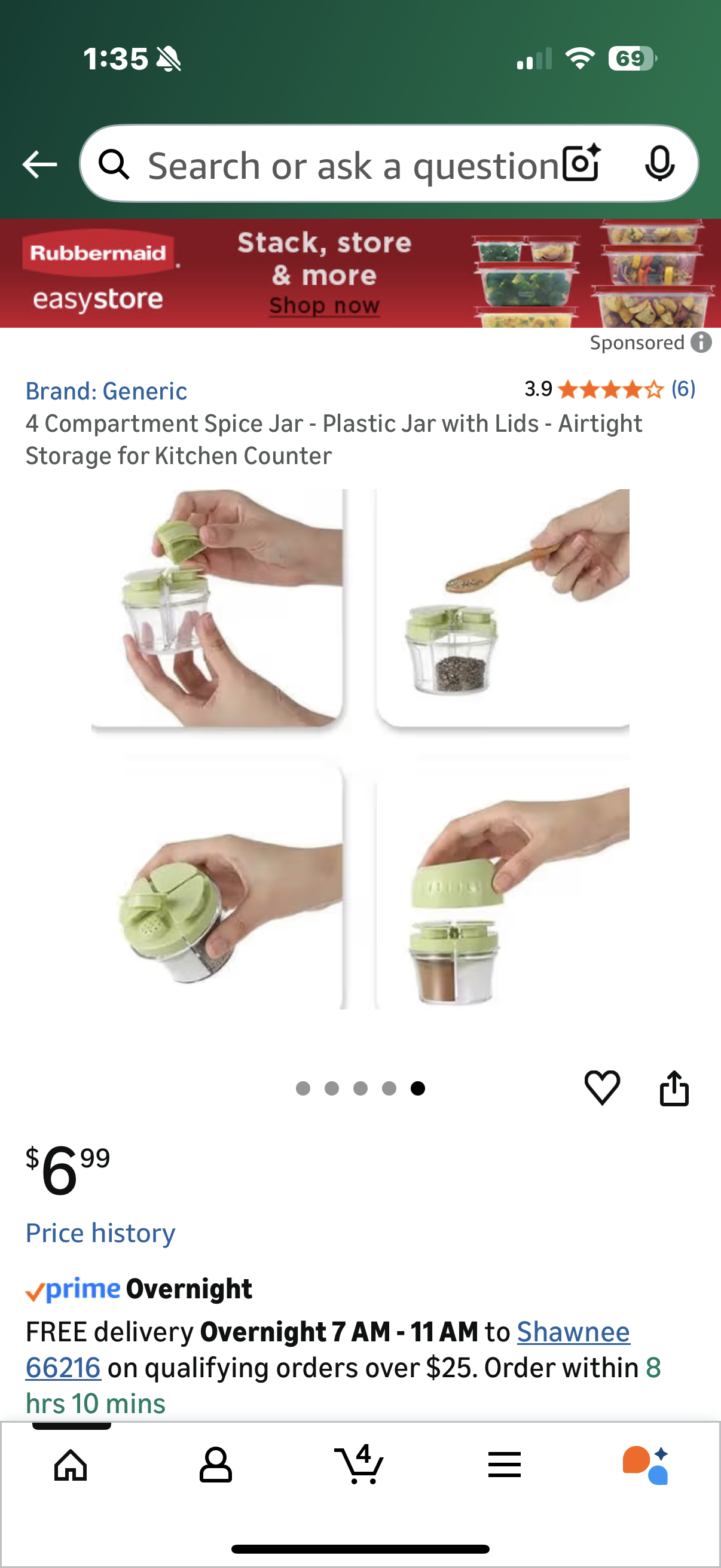Open the hamburger menu in bottom bar
Image resolution: width=721 pixels, height=1568 pixels.
[x=504, y=1464]
